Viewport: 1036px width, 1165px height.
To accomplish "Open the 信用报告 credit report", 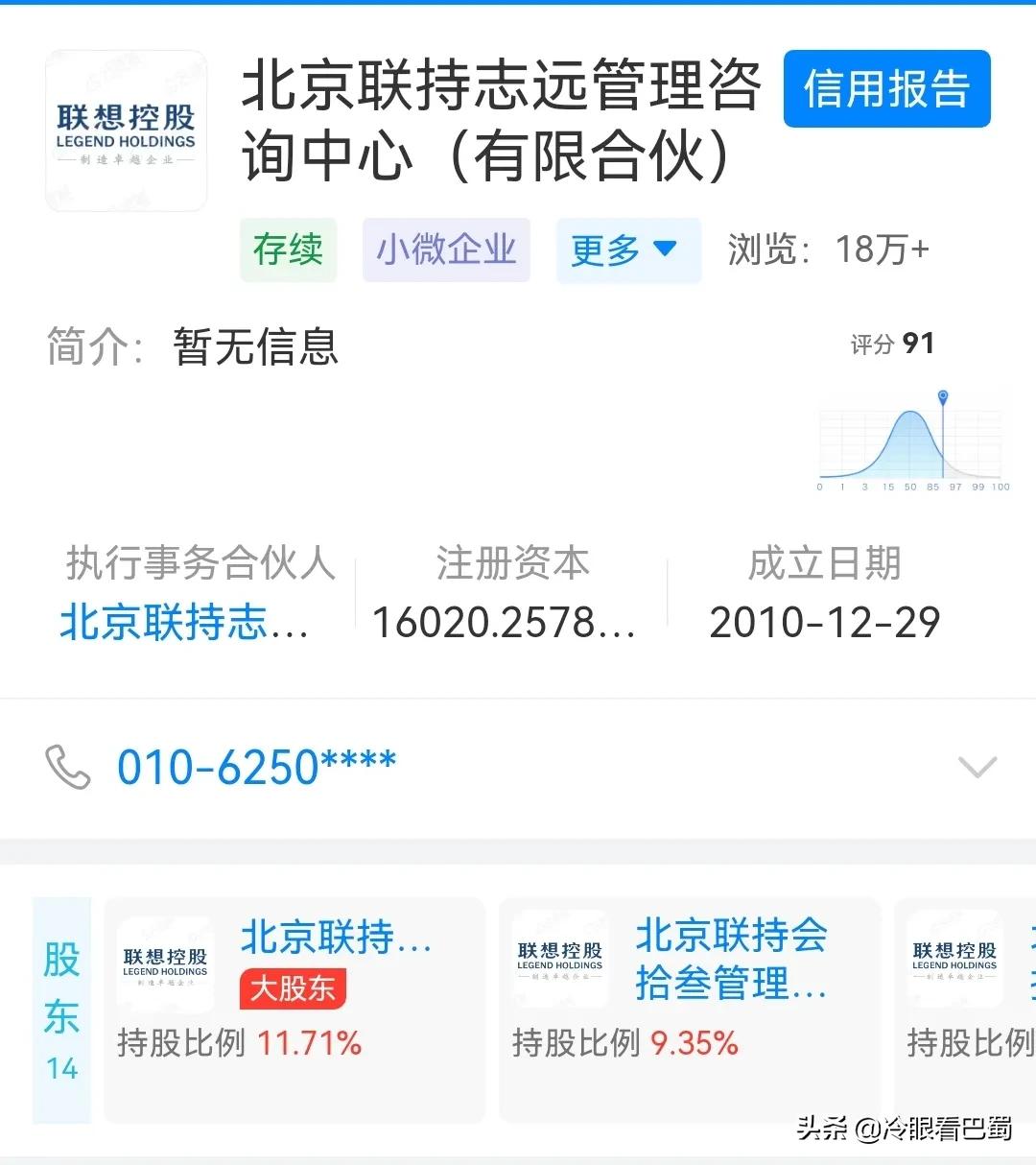I will point(886,89).
